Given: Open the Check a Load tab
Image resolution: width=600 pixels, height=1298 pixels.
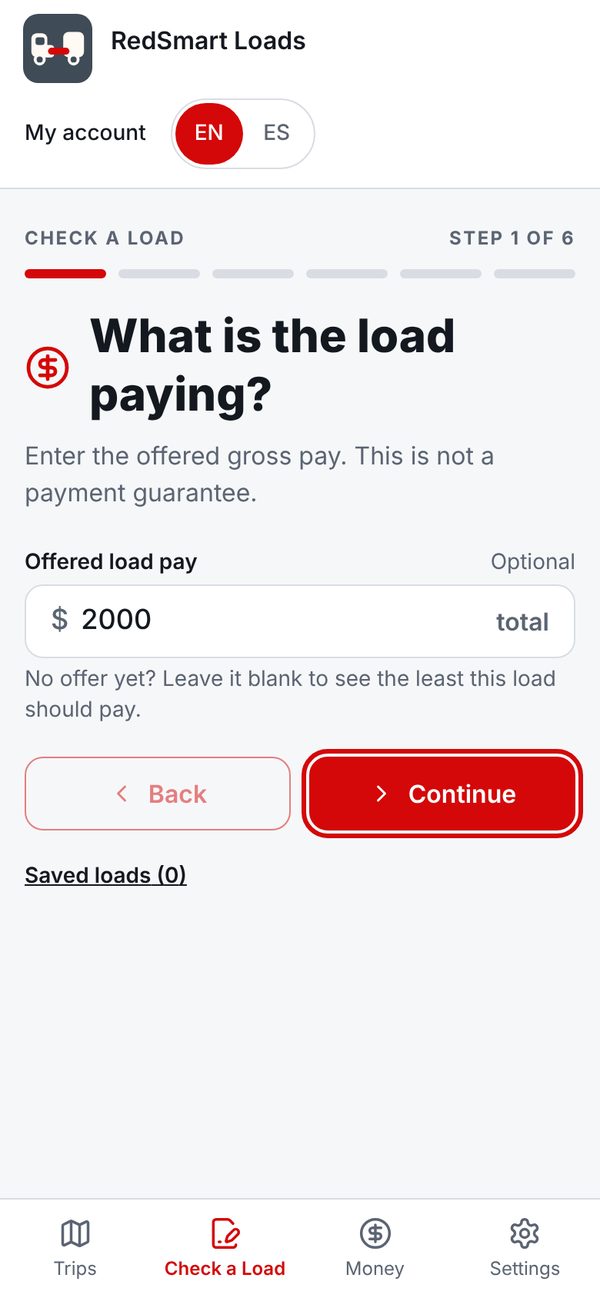Looking at the screenshot, I should [225, 1248].
